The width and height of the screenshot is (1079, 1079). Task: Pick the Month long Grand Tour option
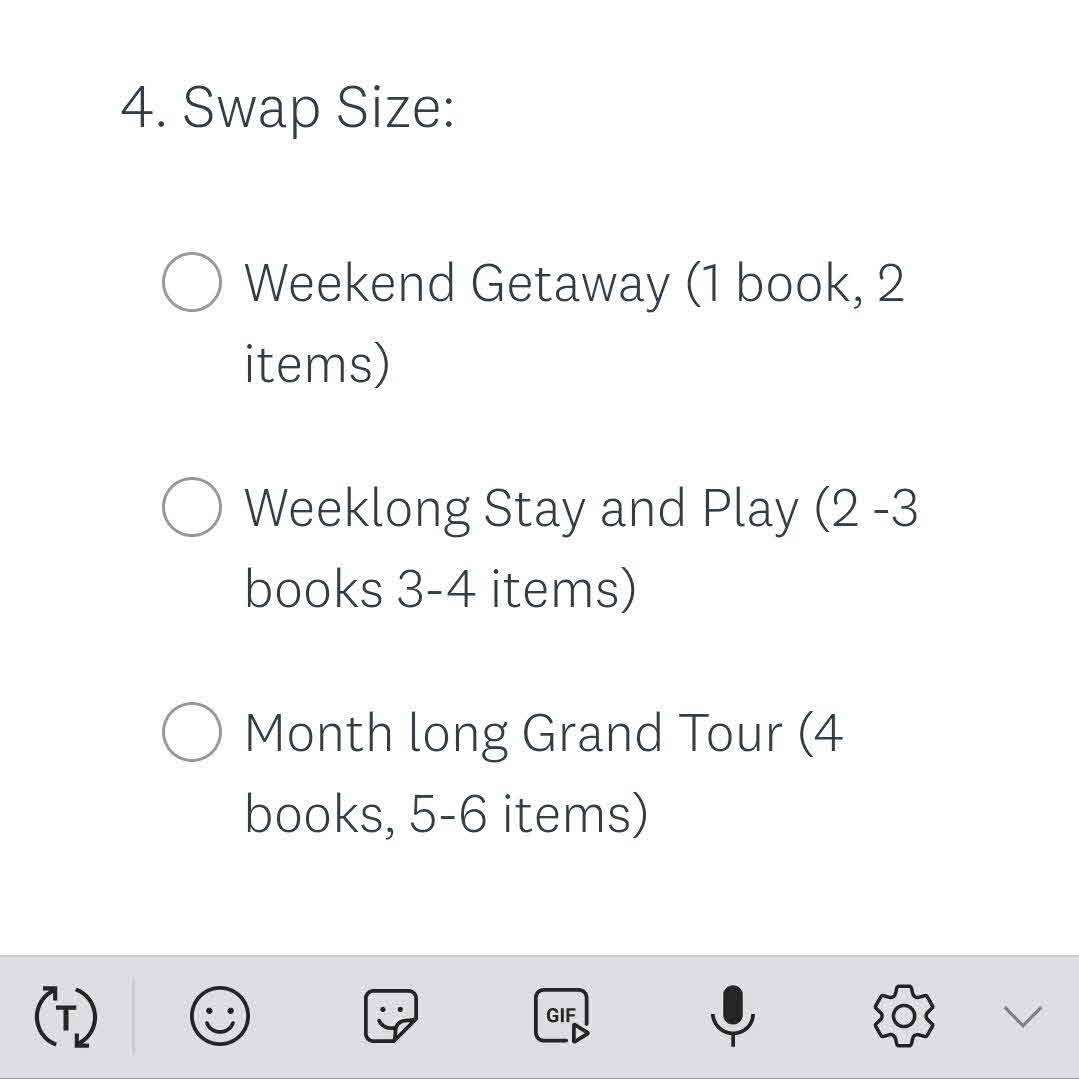coord(191,732)
